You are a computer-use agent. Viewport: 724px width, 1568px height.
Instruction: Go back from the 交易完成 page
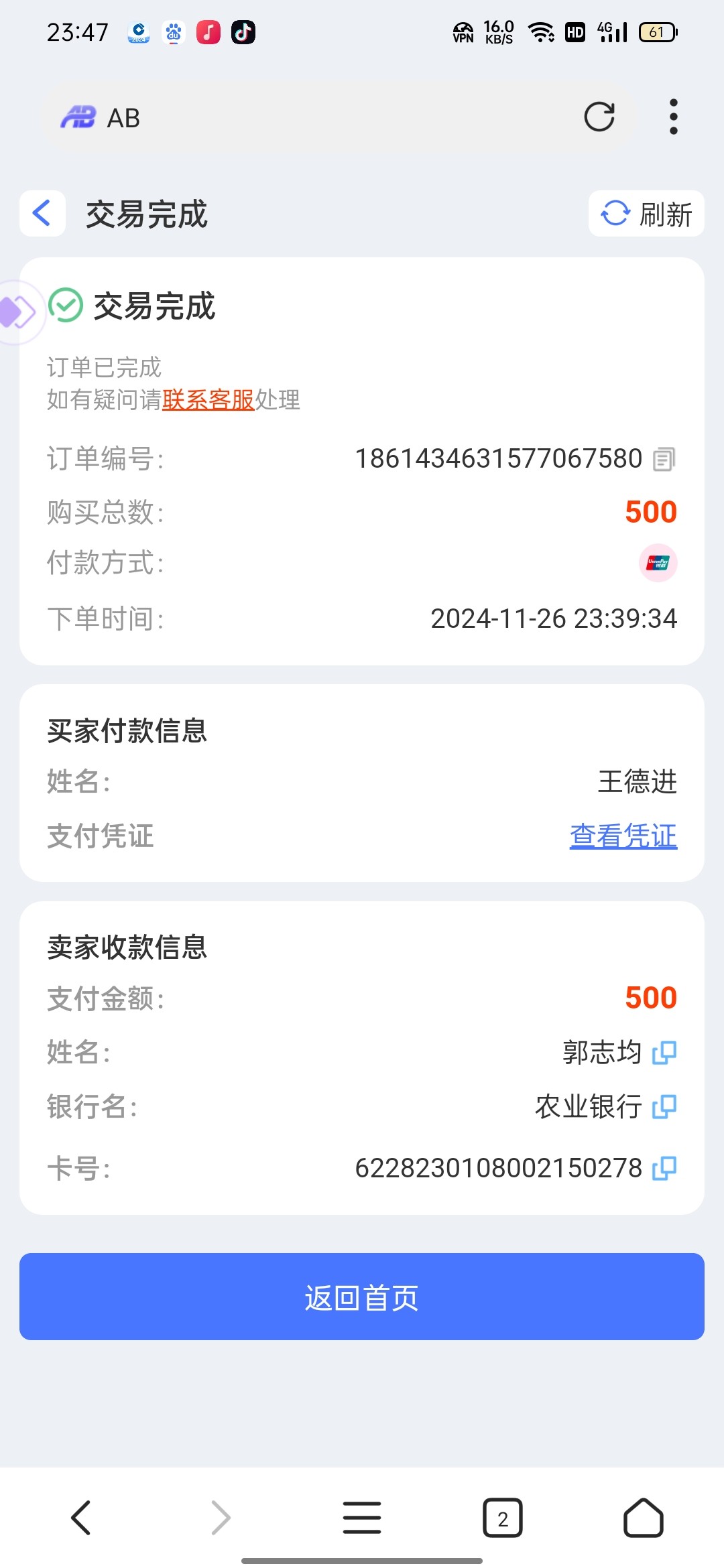point(42,214)
